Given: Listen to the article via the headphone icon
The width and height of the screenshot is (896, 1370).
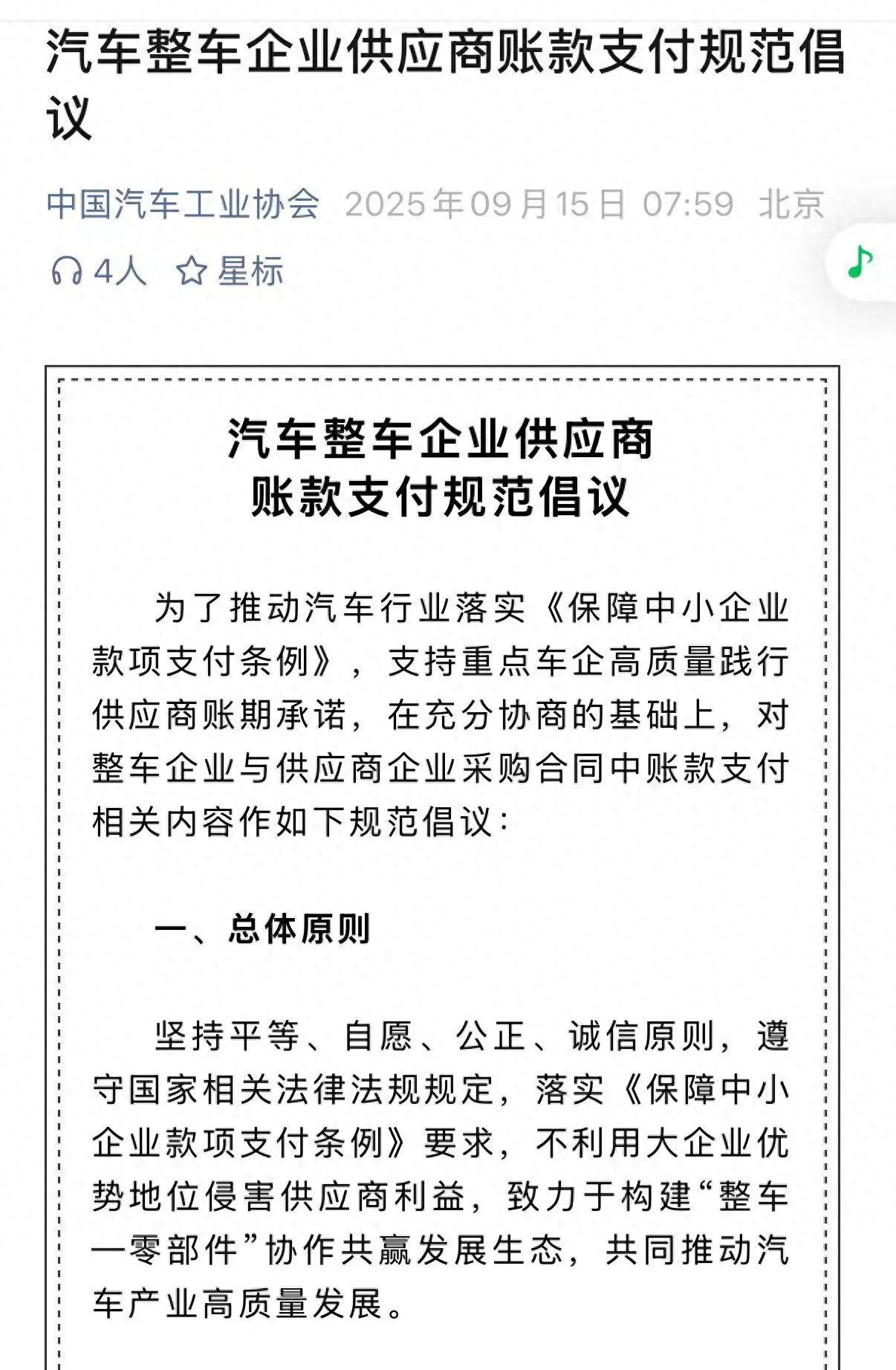Looking at the screenshot, I should click(x=67, y=271).
